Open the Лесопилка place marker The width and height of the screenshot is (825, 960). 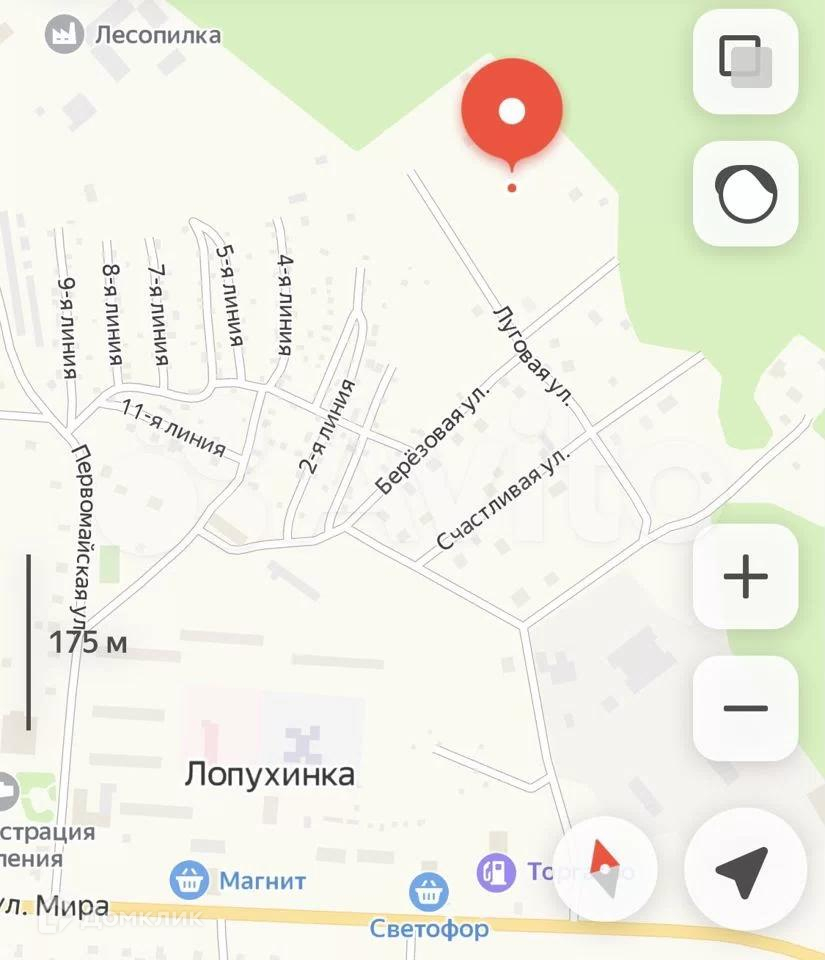click(x=63, y=35)
